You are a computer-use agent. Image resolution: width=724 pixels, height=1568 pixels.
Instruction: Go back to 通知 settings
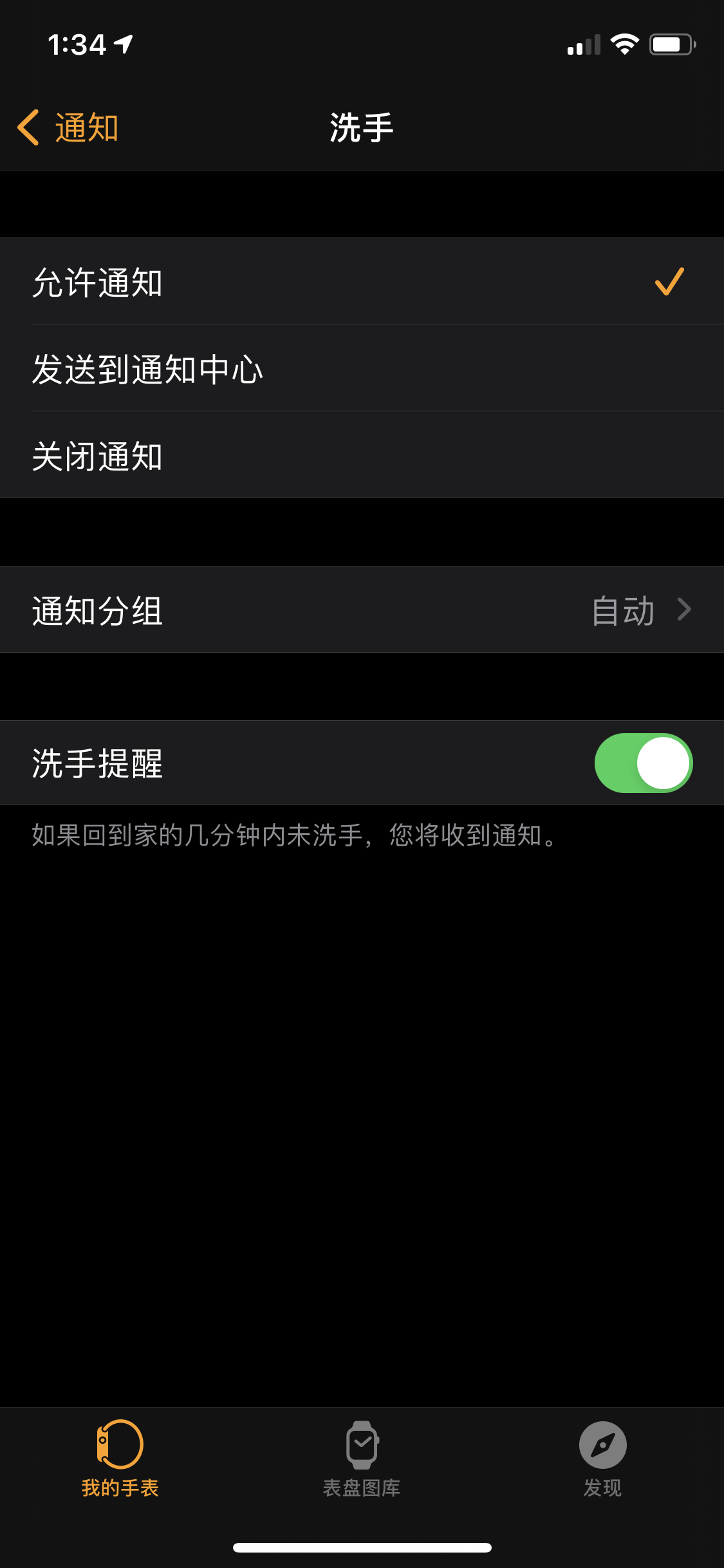tap(69, 127)
